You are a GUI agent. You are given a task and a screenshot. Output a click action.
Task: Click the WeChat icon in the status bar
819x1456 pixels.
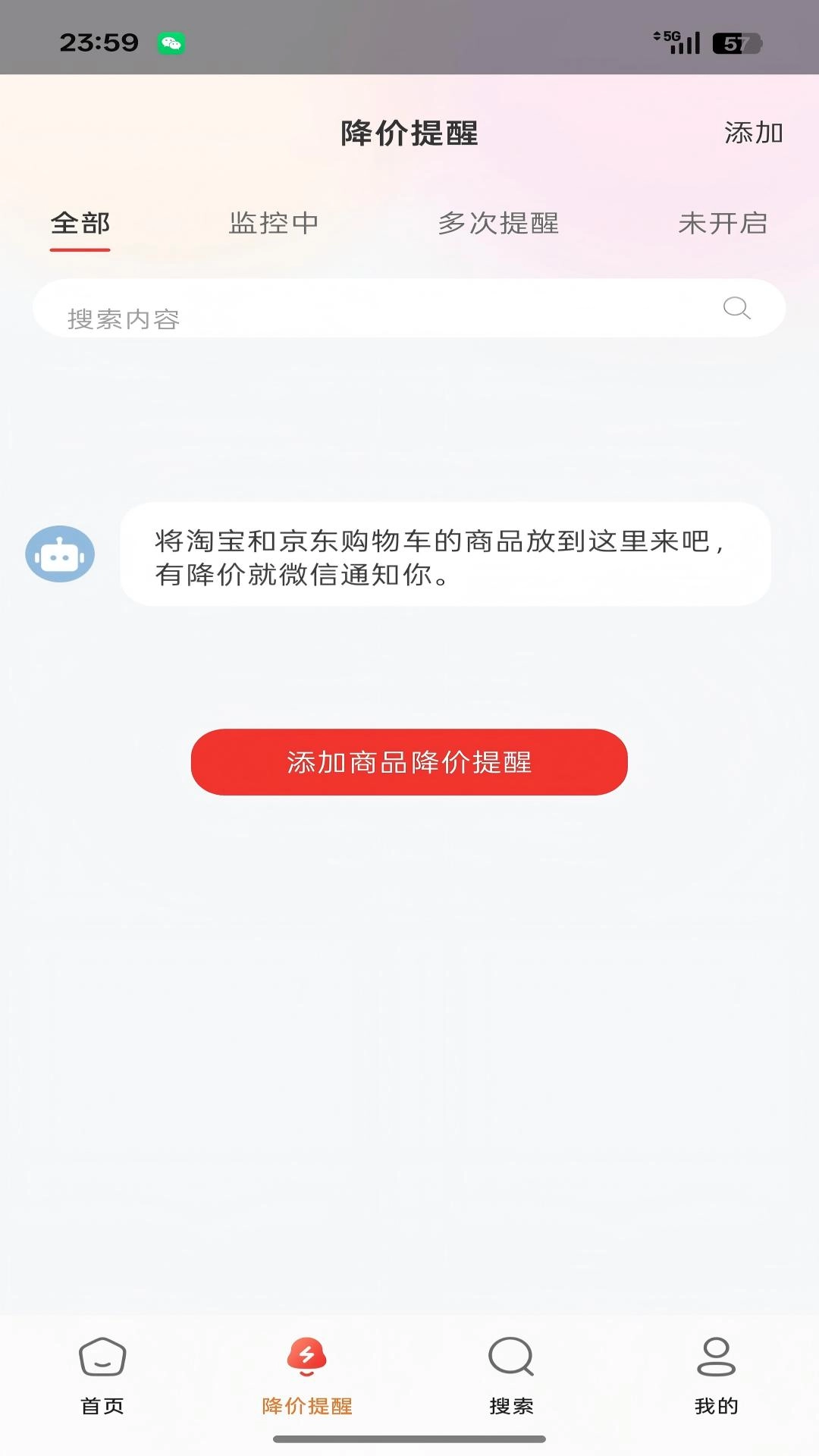pos(173,43)
